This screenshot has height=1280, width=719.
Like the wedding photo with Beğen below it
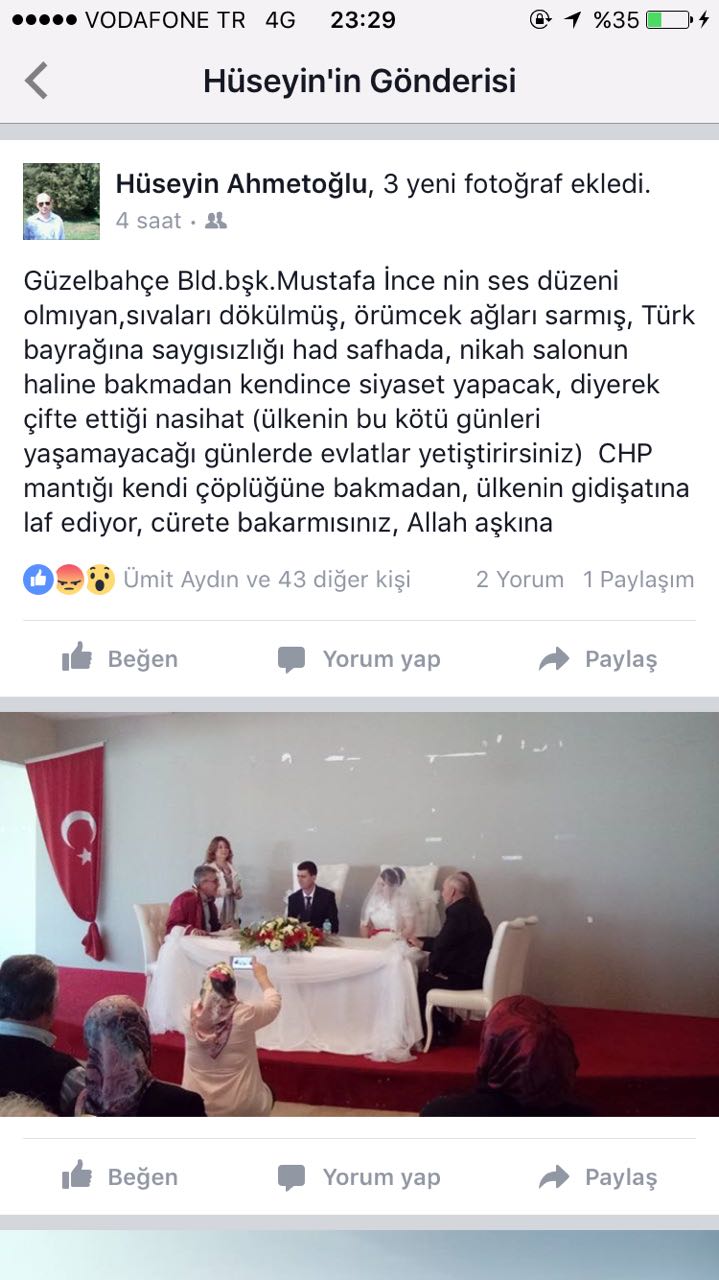coord(120,1177)
